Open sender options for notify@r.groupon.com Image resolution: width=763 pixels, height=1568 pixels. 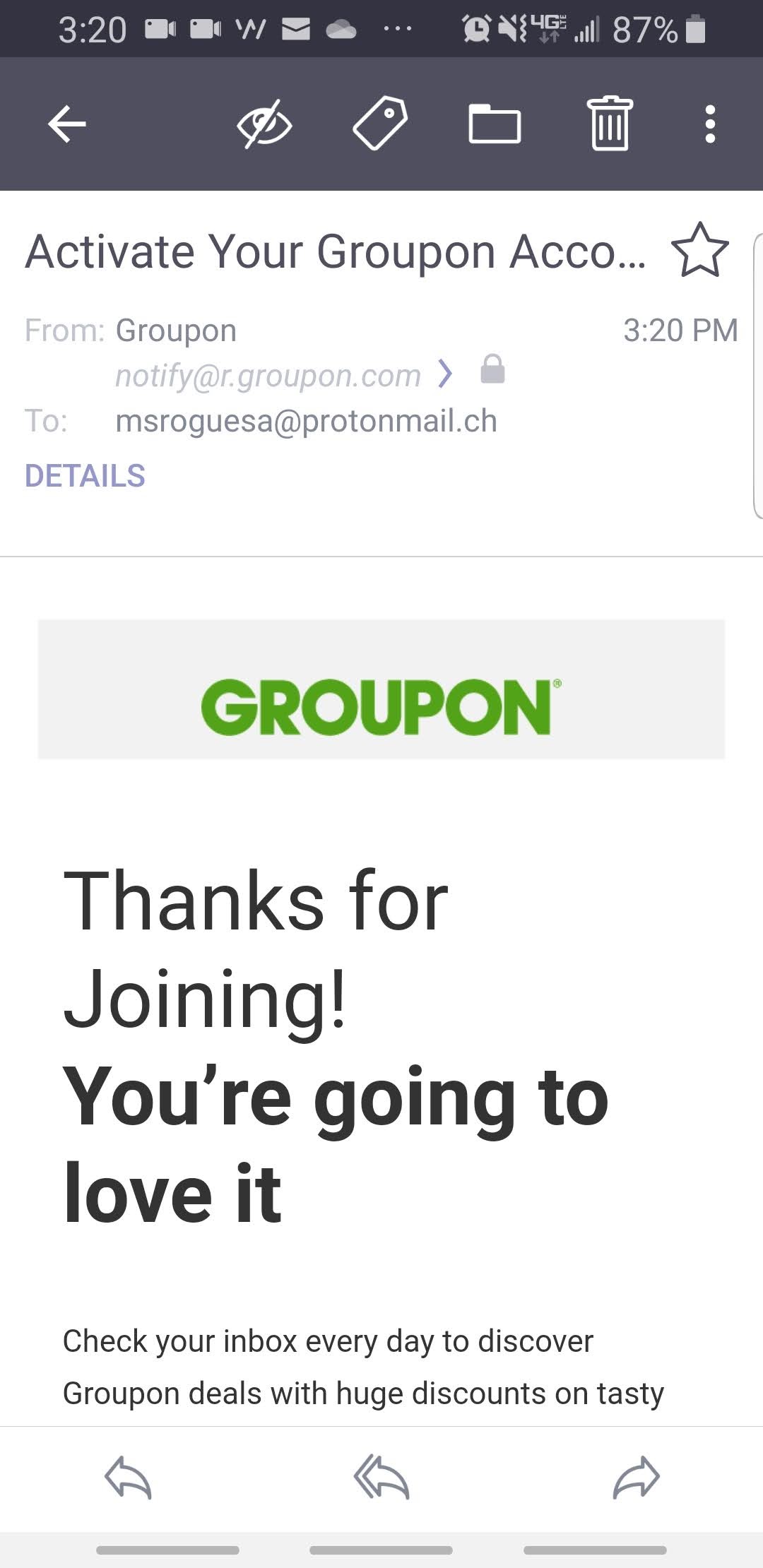[x=445, y=374]
